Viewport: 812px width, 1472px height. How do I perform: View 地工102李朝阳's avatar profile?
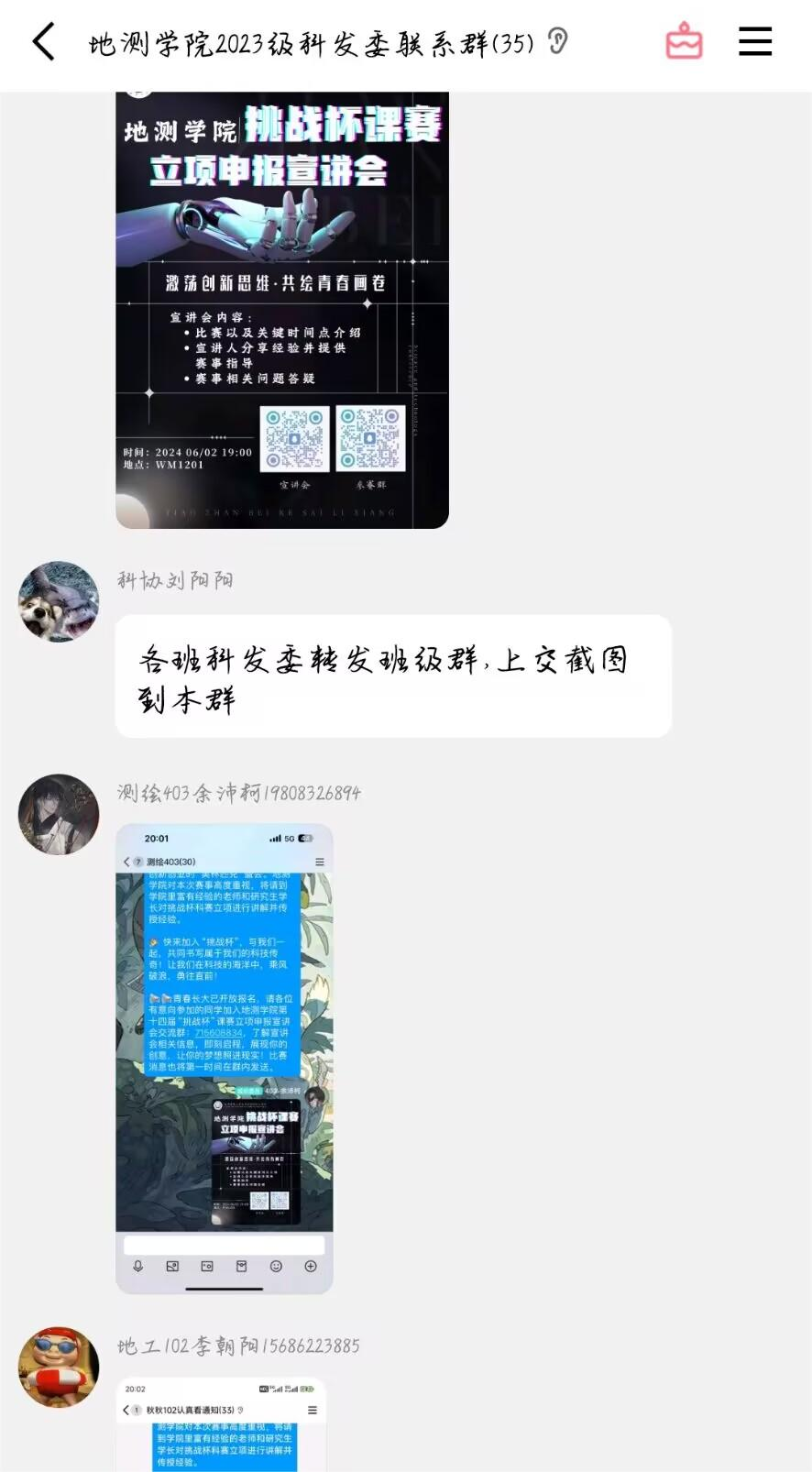point(59,1367)
